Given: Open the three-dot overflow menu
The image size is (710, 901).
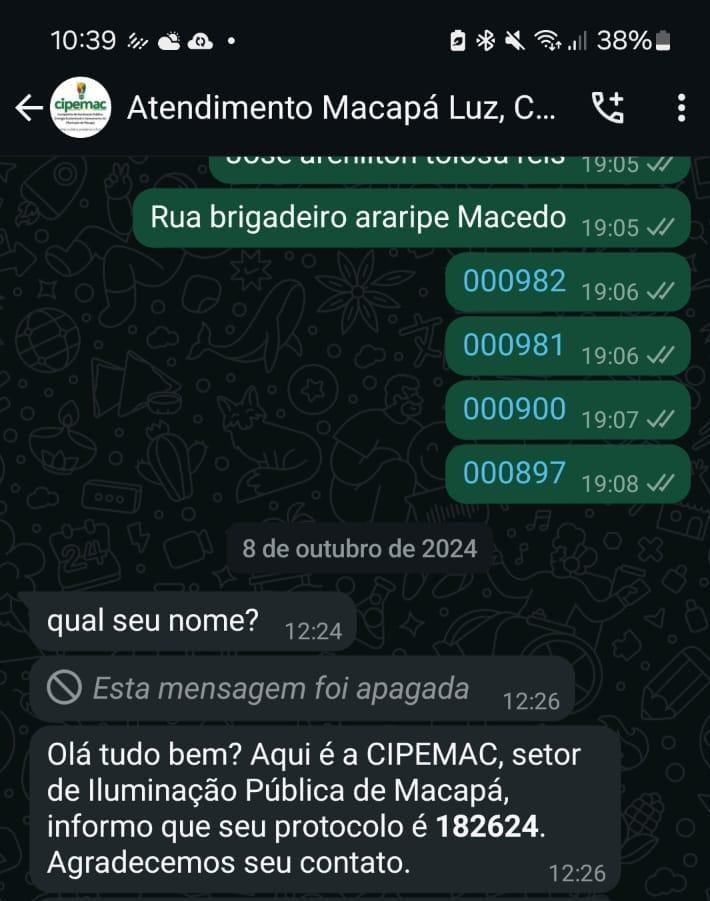Looking at the screenshot, I should coord(681,108).
